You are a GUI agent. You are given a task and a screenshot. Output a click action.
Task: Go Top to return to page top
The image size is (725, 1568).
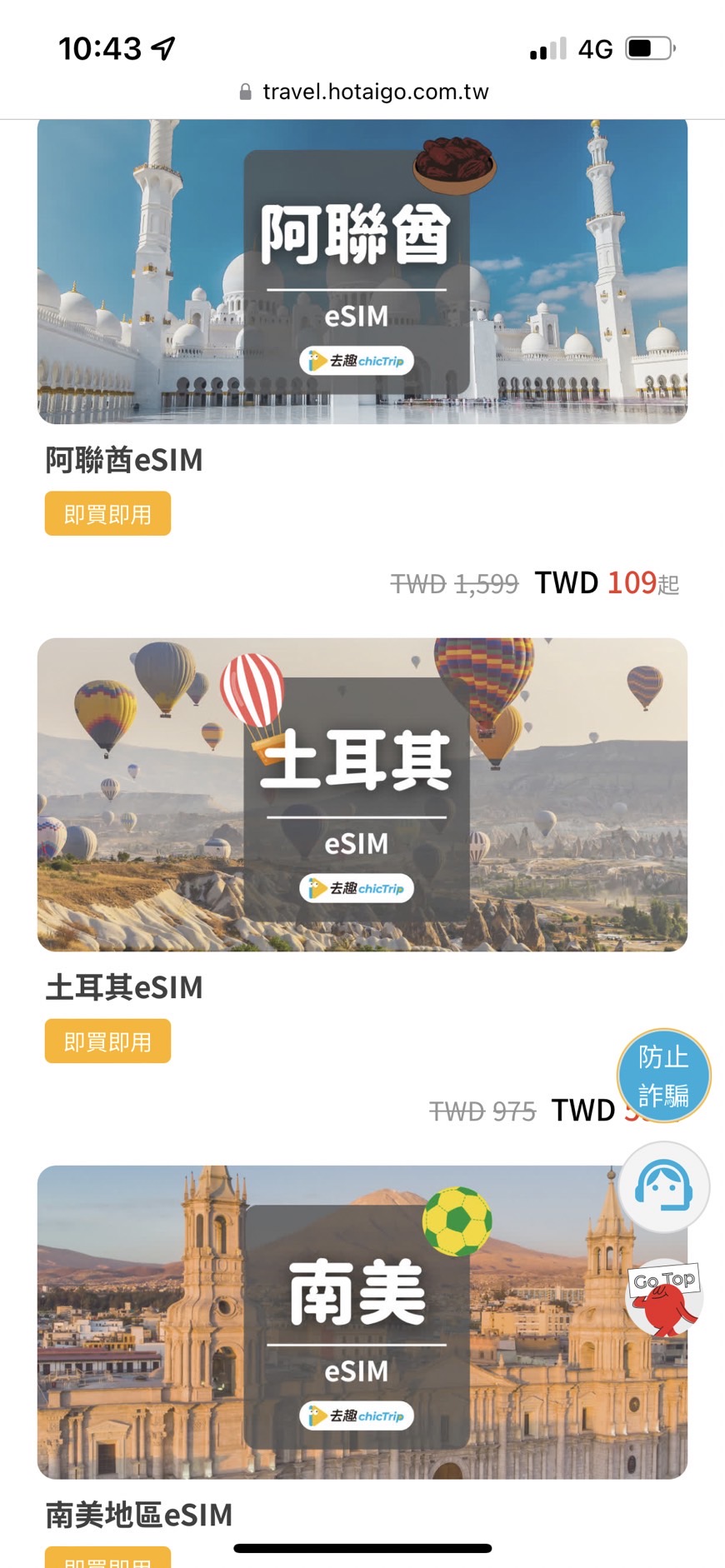click(664, 1296)
